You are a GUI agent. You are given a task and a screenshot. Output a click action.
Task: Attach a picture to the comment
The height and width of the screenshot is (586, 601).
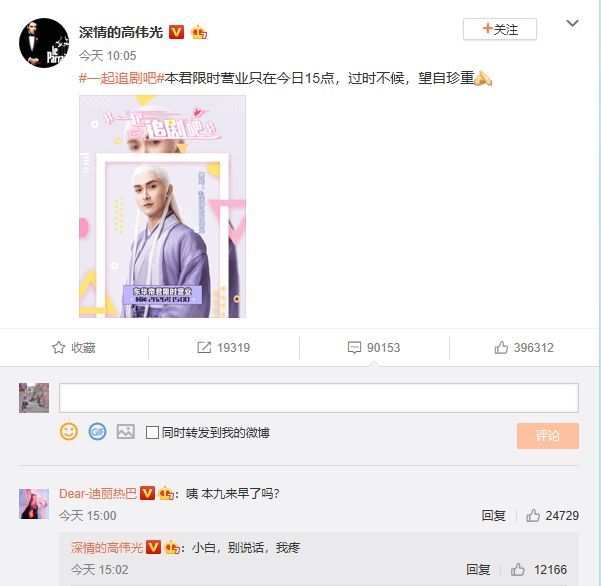(125, 432)
